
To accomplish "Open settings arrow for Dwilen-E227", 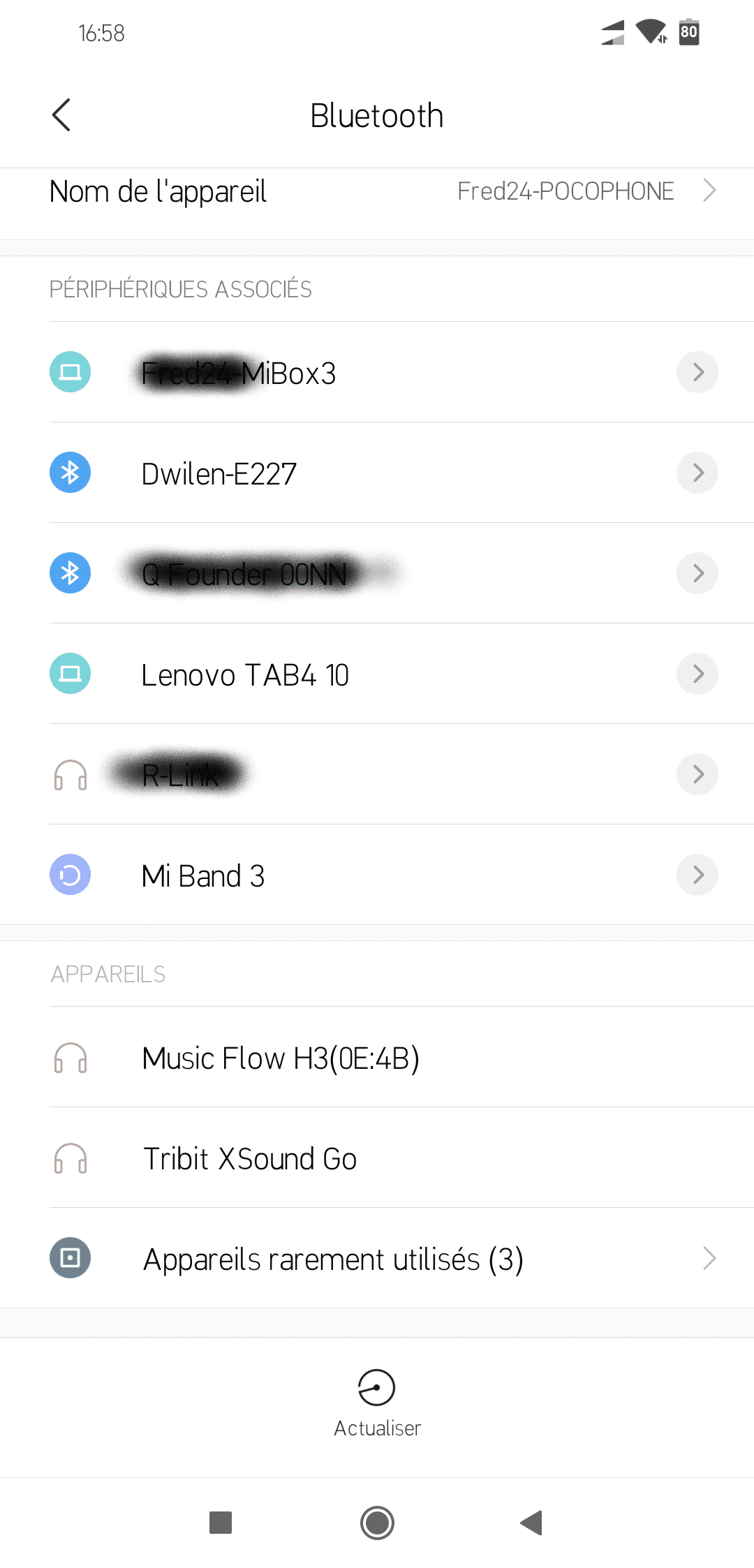I will (697, 473).
